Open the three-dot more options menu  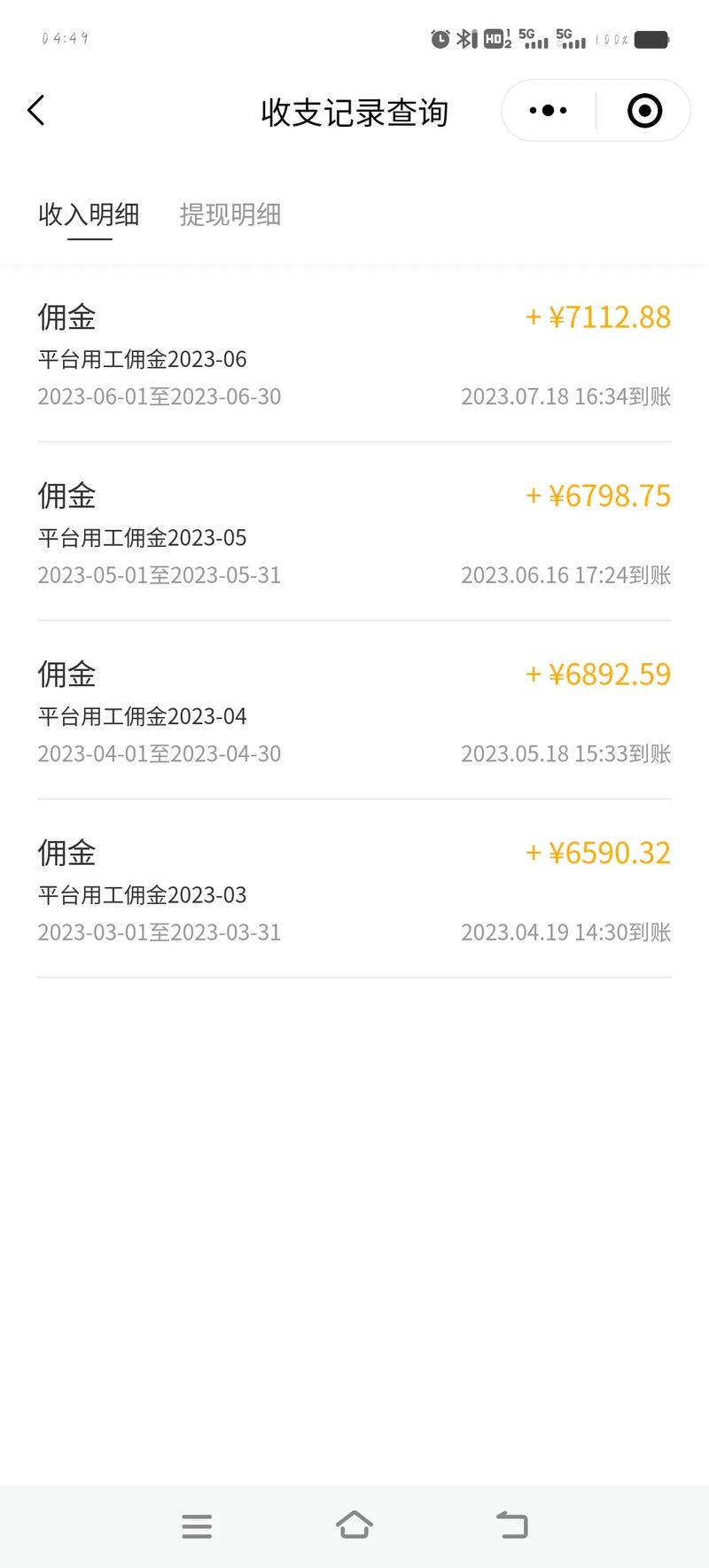[547, 110]
